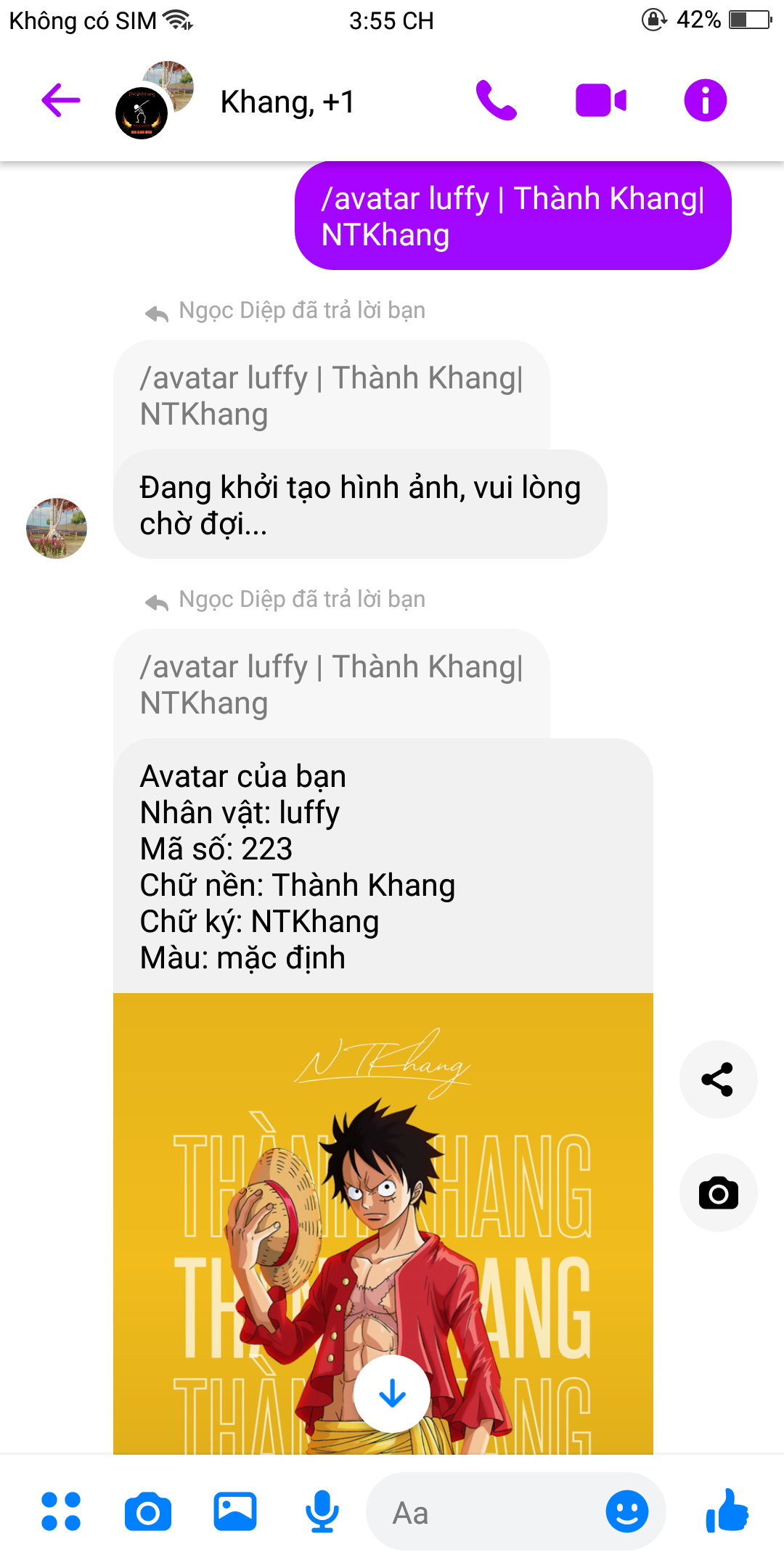Viewport: 784px width, 1568px height.
Task: Go back to the chat list
Action: (61, 100)
